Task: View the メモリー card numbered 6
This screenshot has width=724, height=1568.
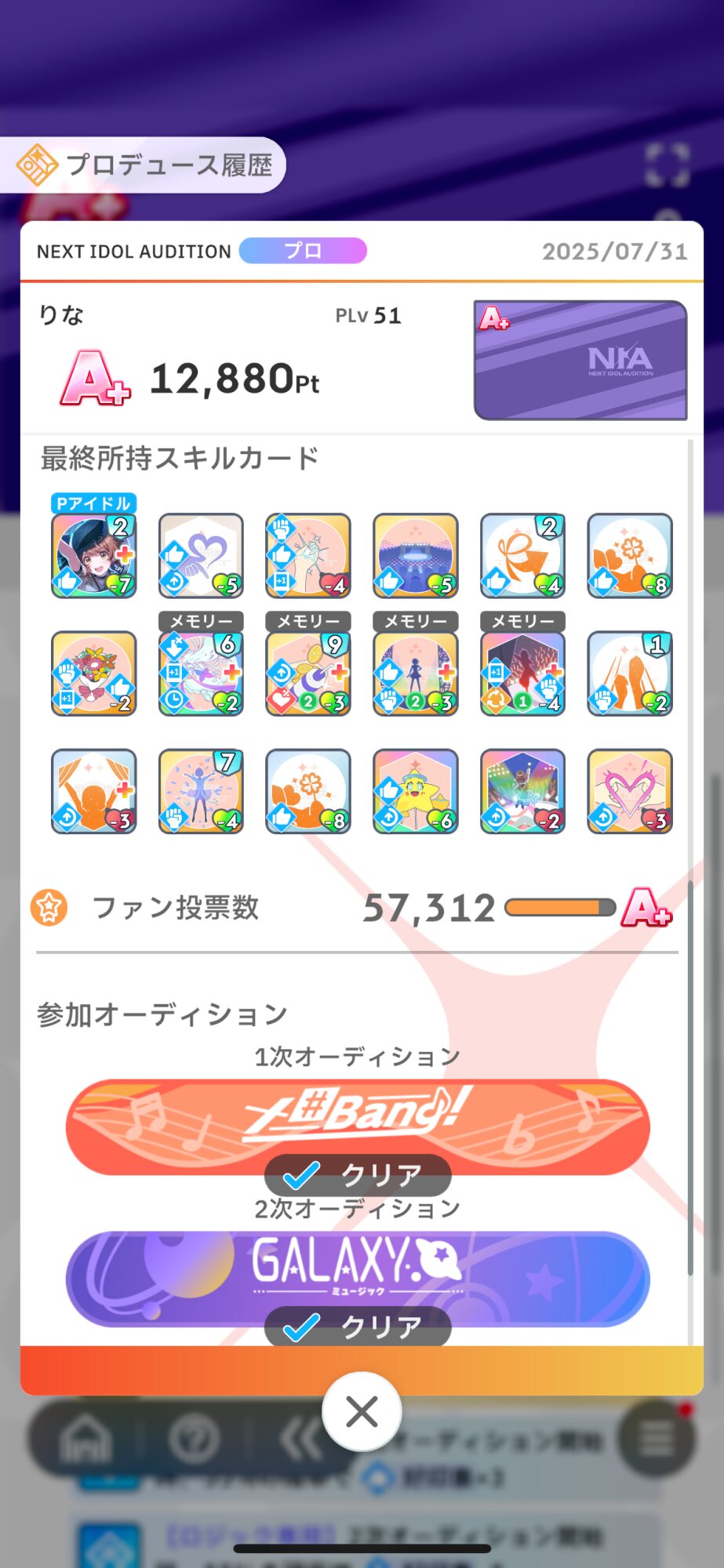Action: click(x=201, y=673)
